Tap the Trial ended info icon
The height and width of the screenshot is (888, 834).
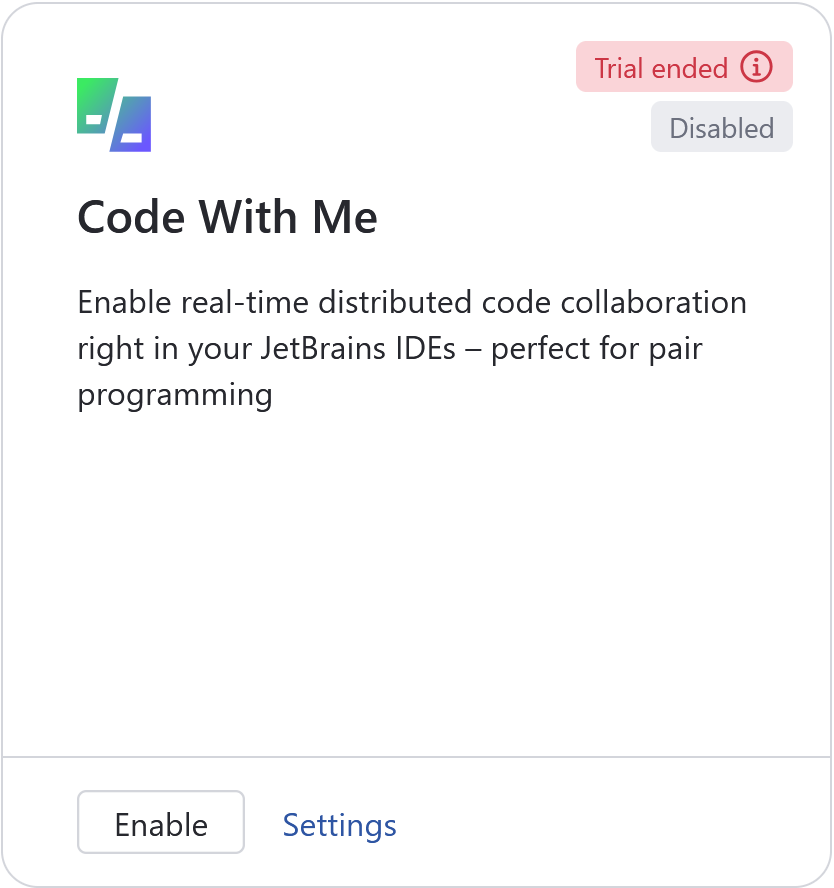pos(756,68)
